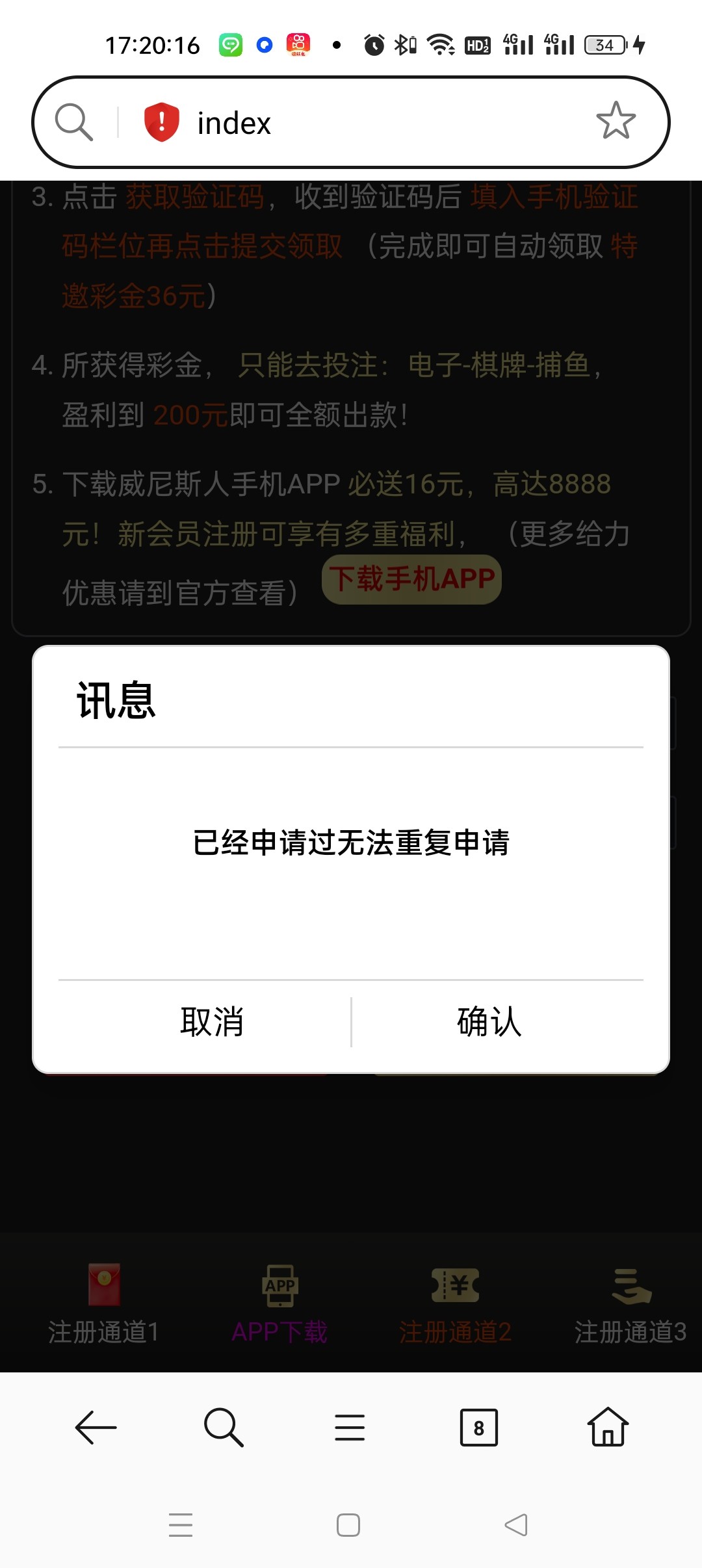The height and width of the screenshot is (1568, 702).
Task: Go back using the browser back arrow
Action: 96,1428
